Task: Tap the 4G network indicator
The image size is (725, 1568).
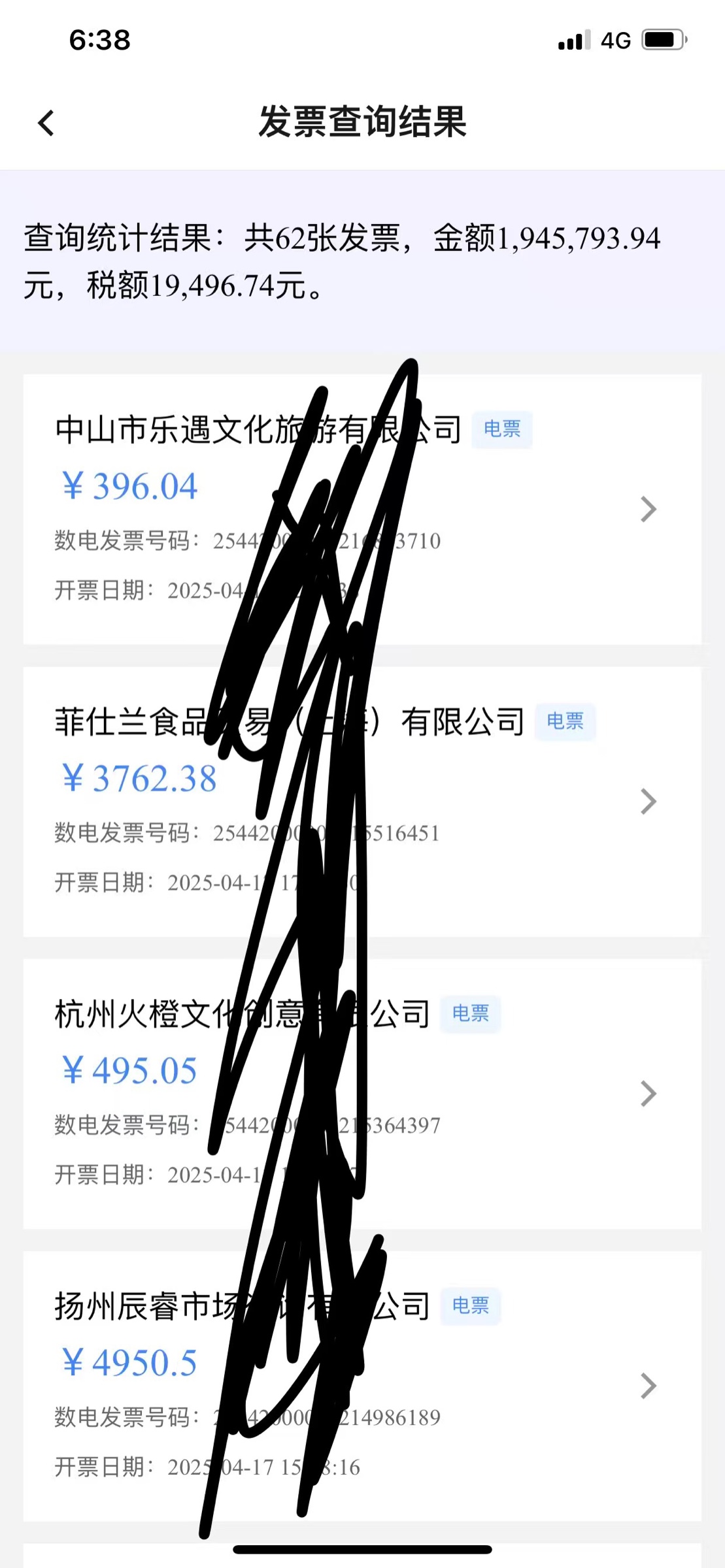Action: [x=615, y=41]
